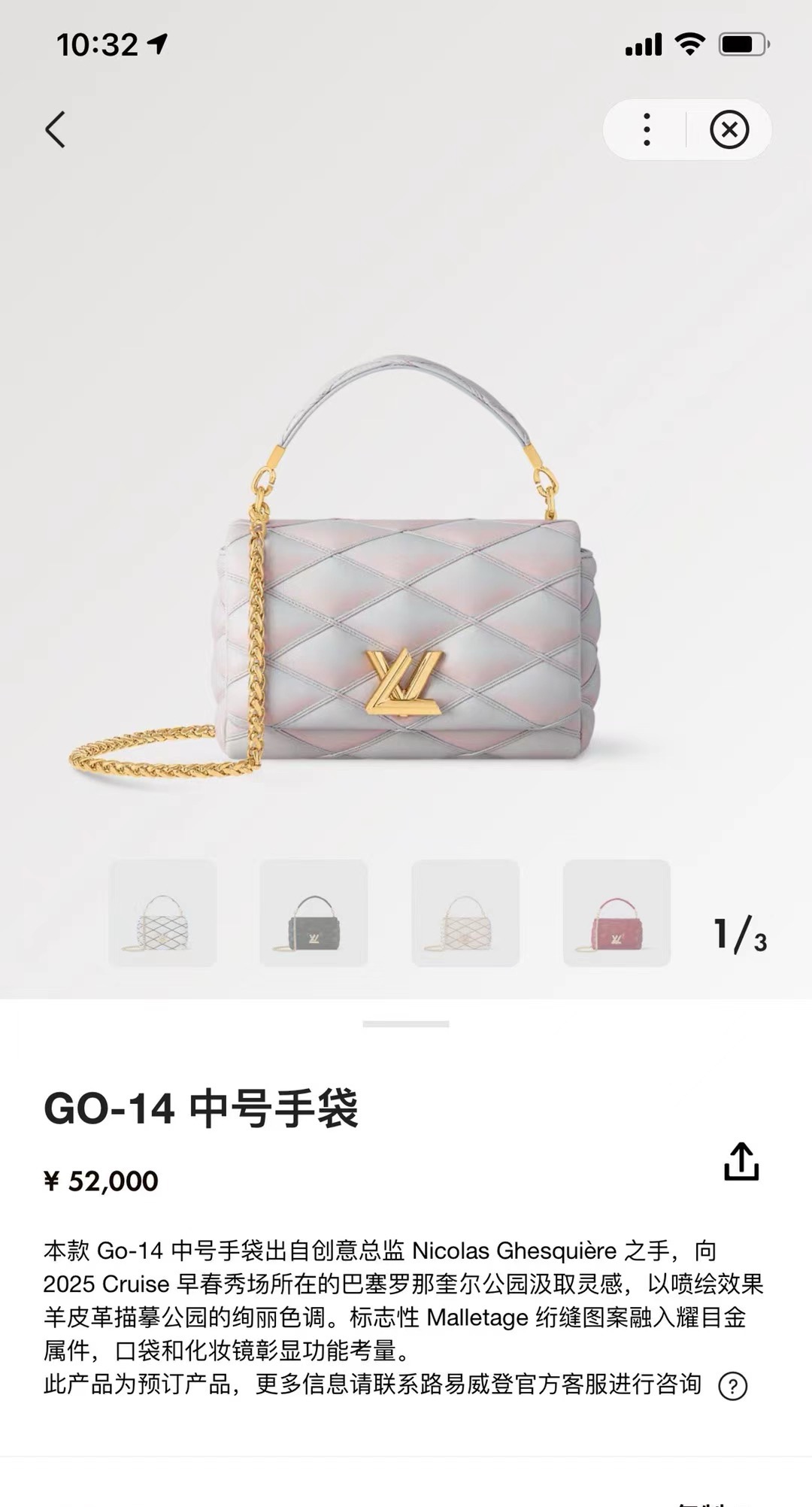The height and width of the screenshot is (1507, 812).
Task: Open the question mark pre-order info icon
Action: tap(732, 1385)
